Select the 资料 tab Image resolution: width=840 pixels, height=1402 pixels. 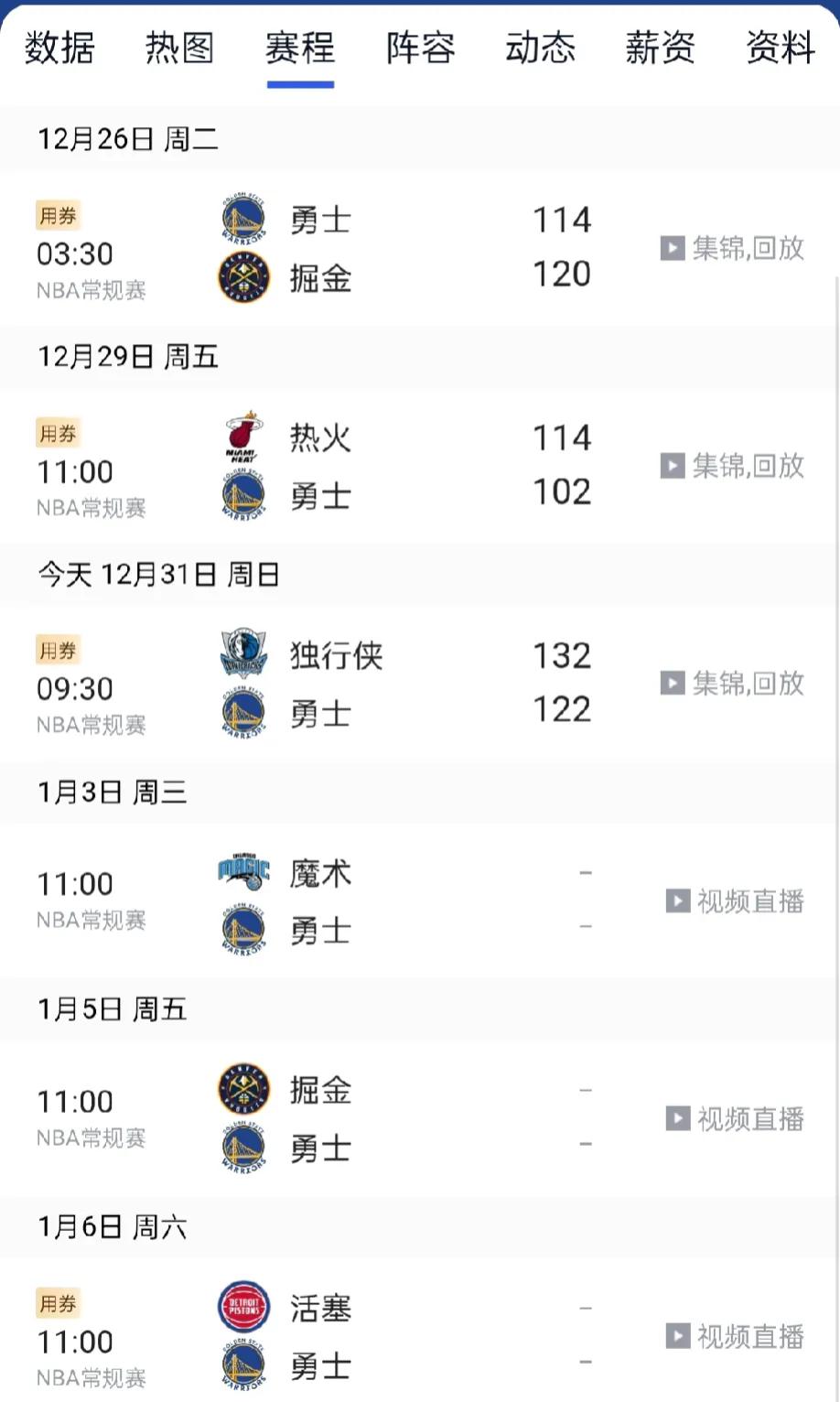(x=781, y=49)
